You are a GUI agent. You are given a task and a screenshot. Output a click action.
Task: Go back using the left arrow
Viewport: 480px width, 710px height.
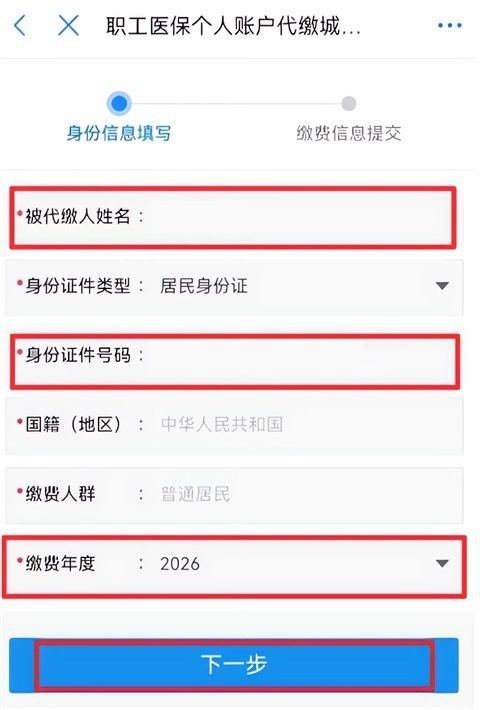20,25
